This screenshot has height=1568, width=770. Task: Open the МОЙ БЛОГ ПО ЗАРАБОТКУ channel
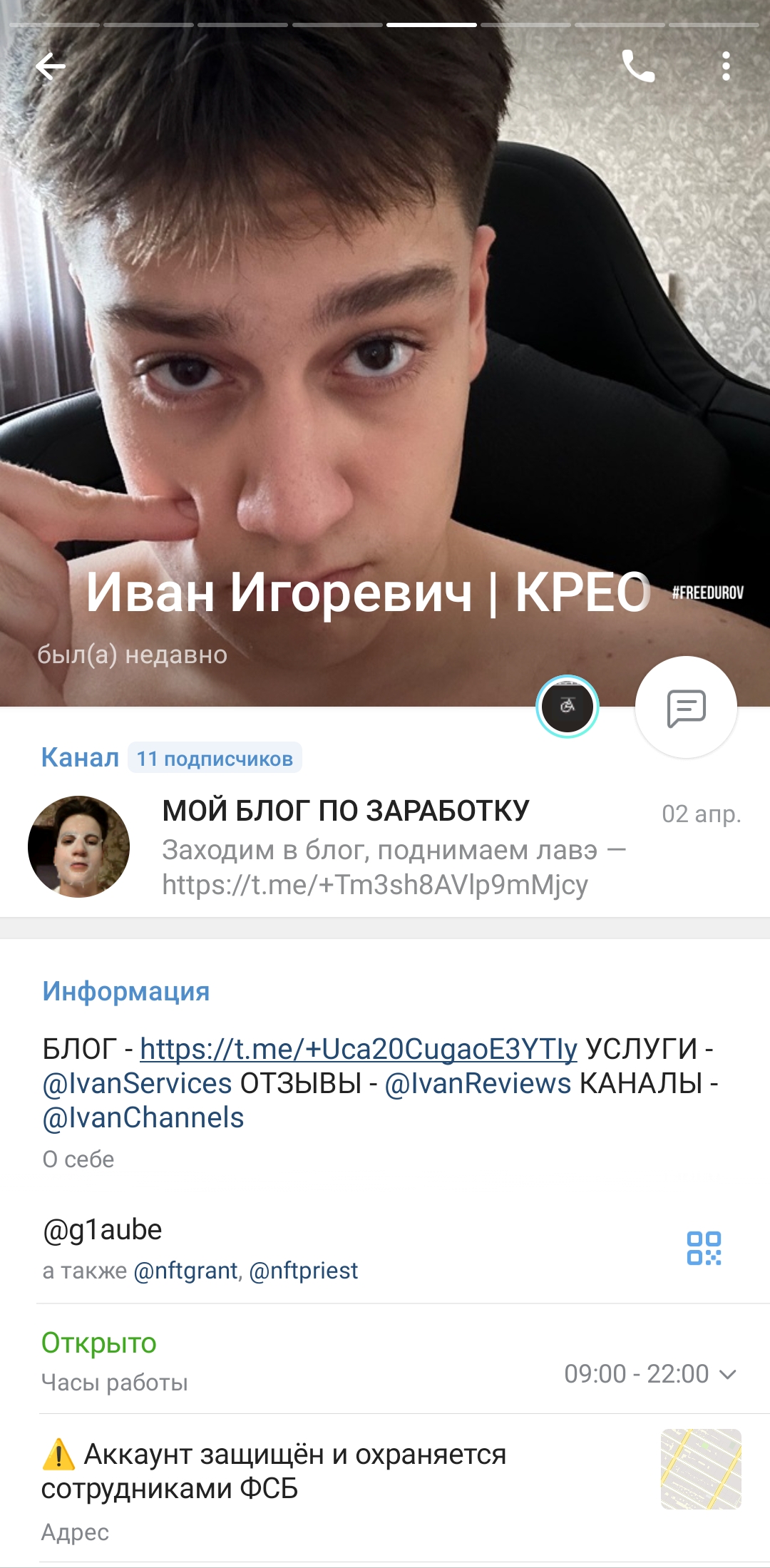(x=385, y=846)
